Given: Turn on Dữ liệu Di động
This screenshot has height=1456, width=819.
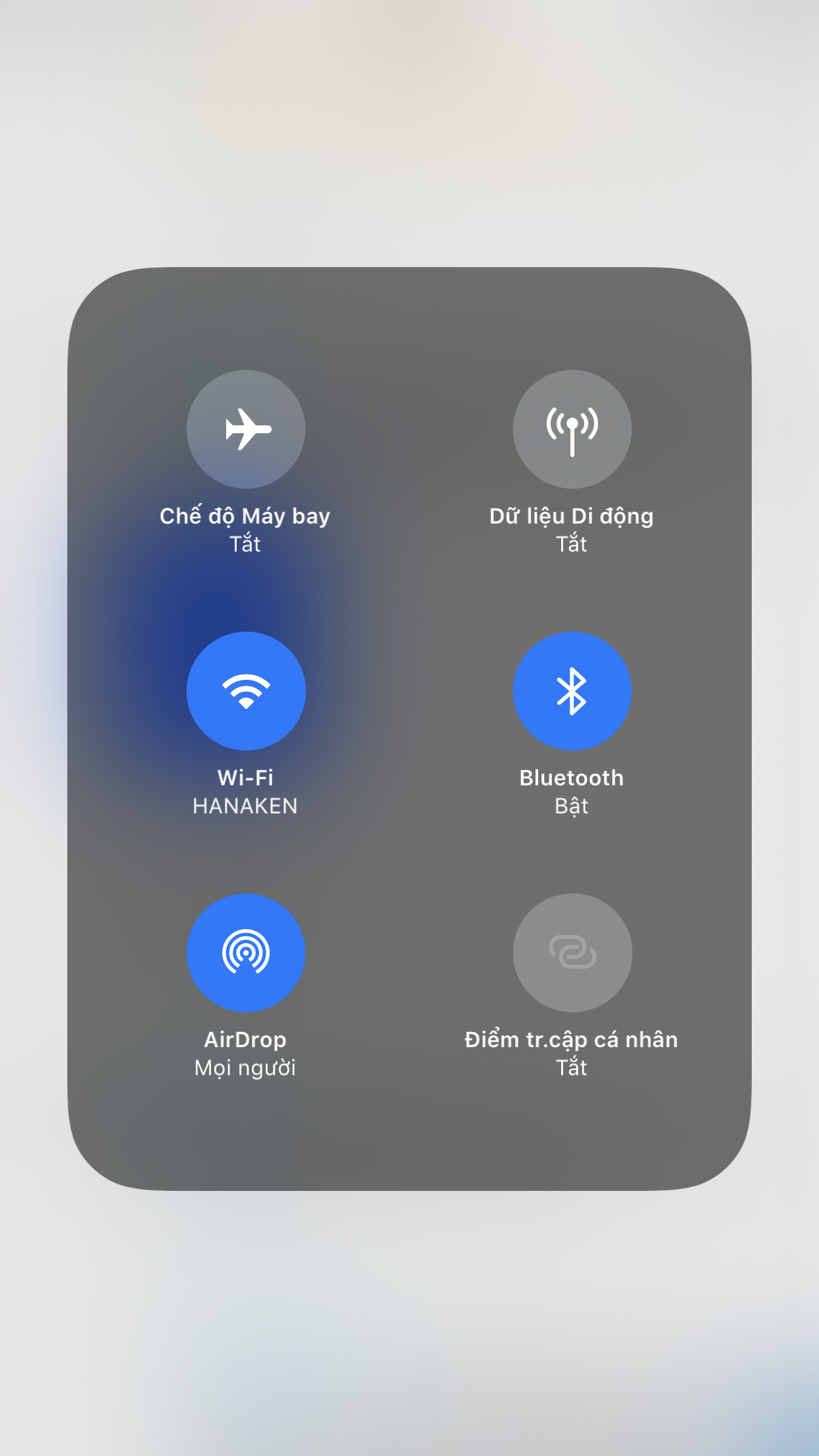Looking at the screenshot, I should click(x=572, y=429).
